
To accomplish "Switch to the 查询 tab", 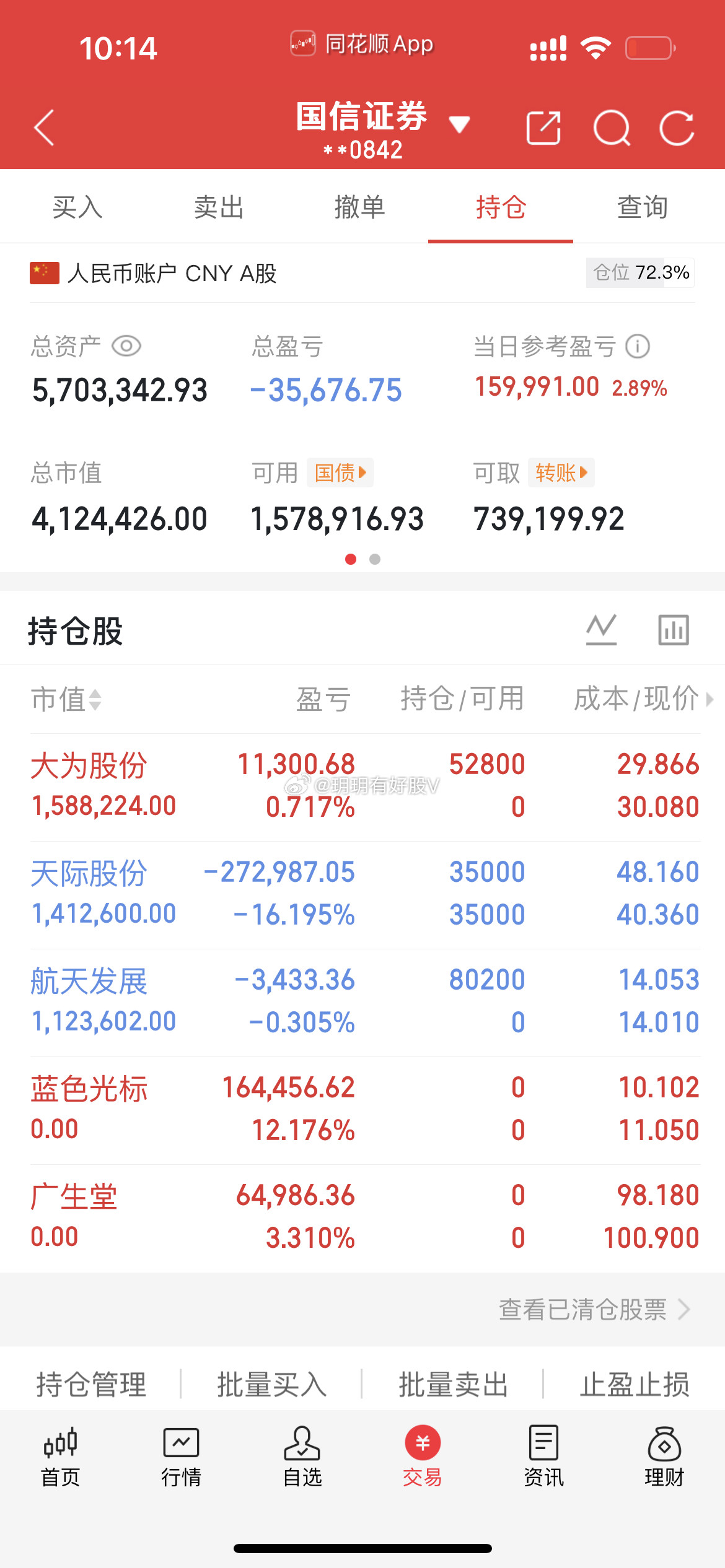I will coord(643,207).
